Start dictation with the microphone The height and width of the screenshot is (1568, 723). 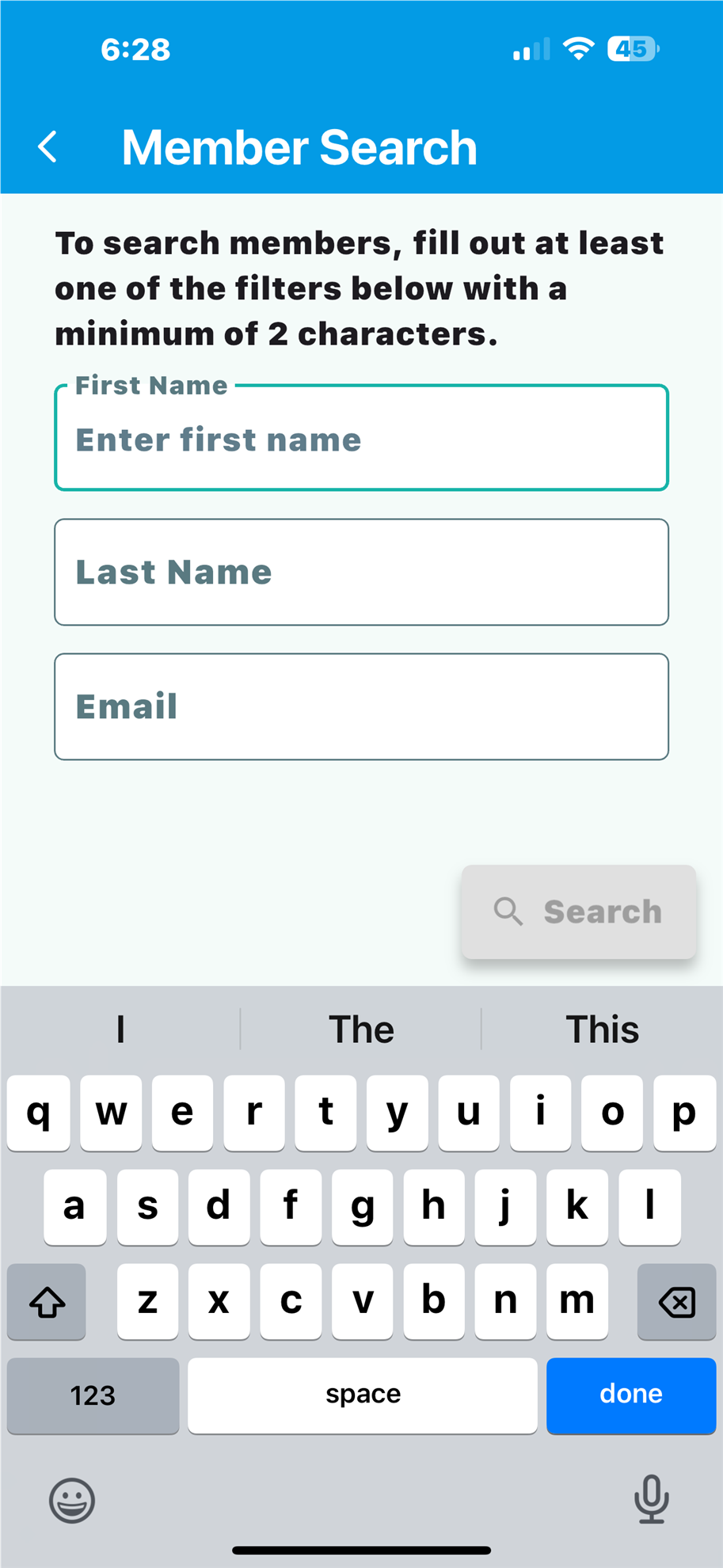pos(651,1498)
